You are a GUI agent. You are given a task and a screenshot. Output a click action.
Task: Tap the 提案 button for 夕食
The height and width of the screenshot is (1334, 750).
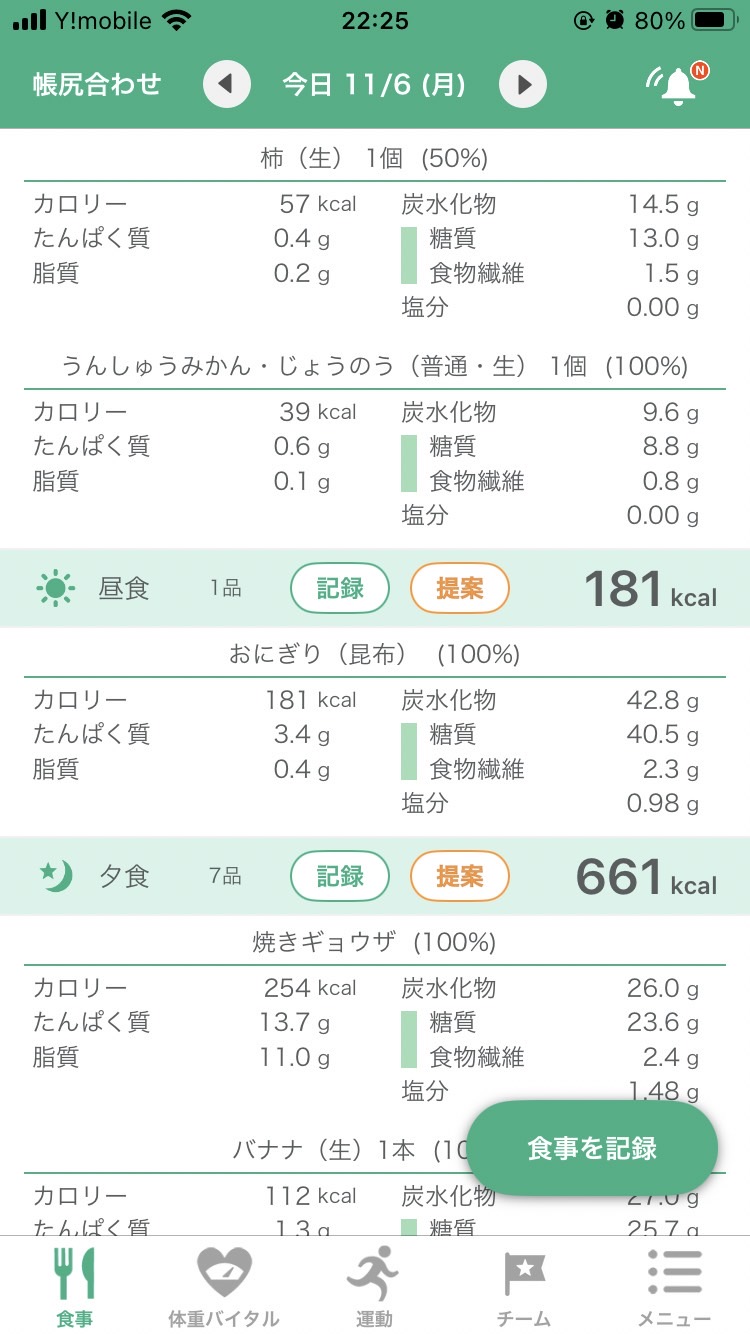click(x=460, y=876)
